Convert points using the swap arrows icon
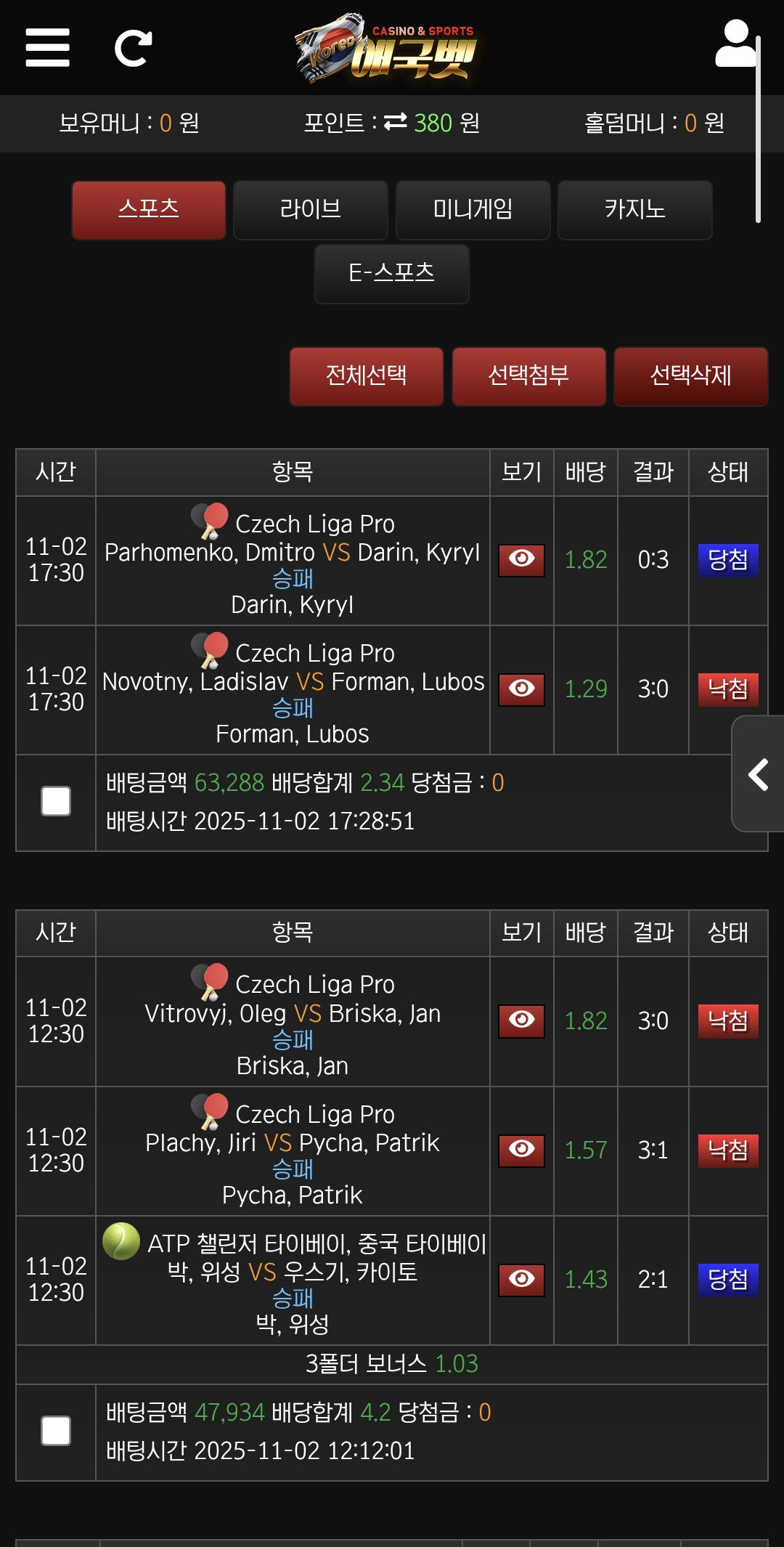Viewport: 784px width, 1547px height. (396, 122)
